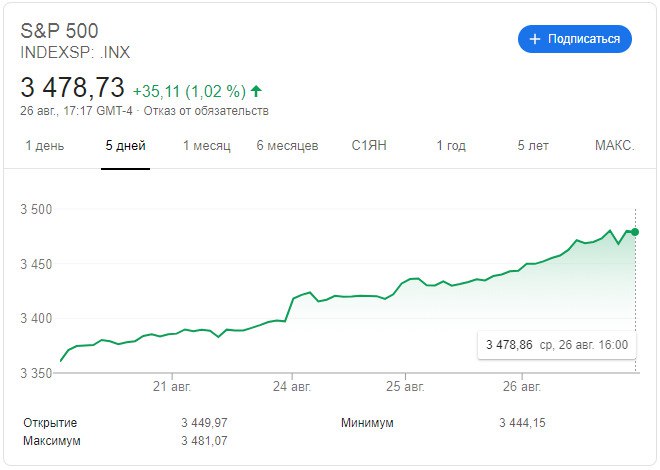The height and width of the screenshot is (470, 660).
Task: Select the С1ЯН year-to-date tab
Action: point(369,146)
